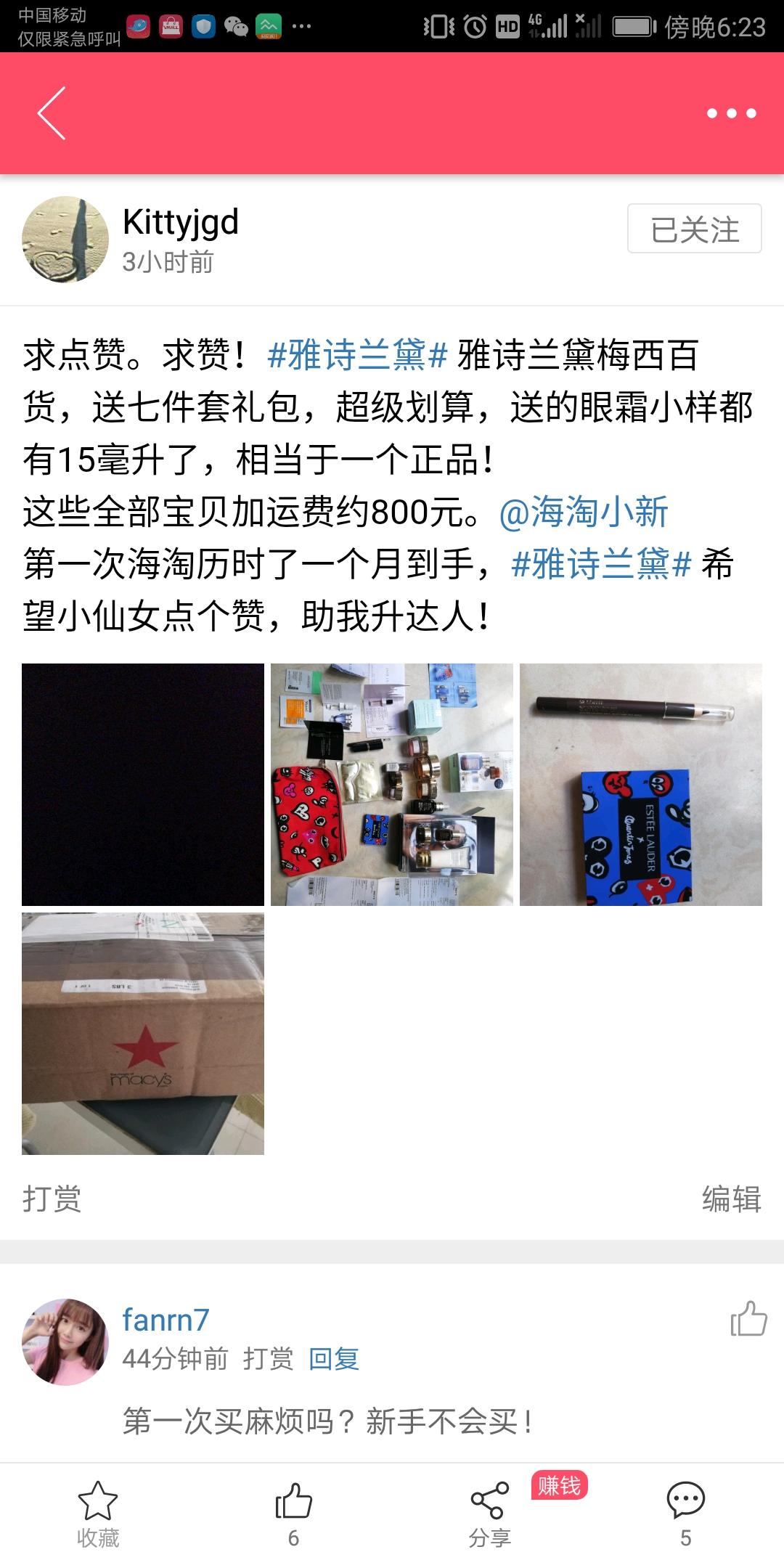Open the Estee Lauder palette photo
The height and width of the screenshot is (1568, 784).
(640, 784)
